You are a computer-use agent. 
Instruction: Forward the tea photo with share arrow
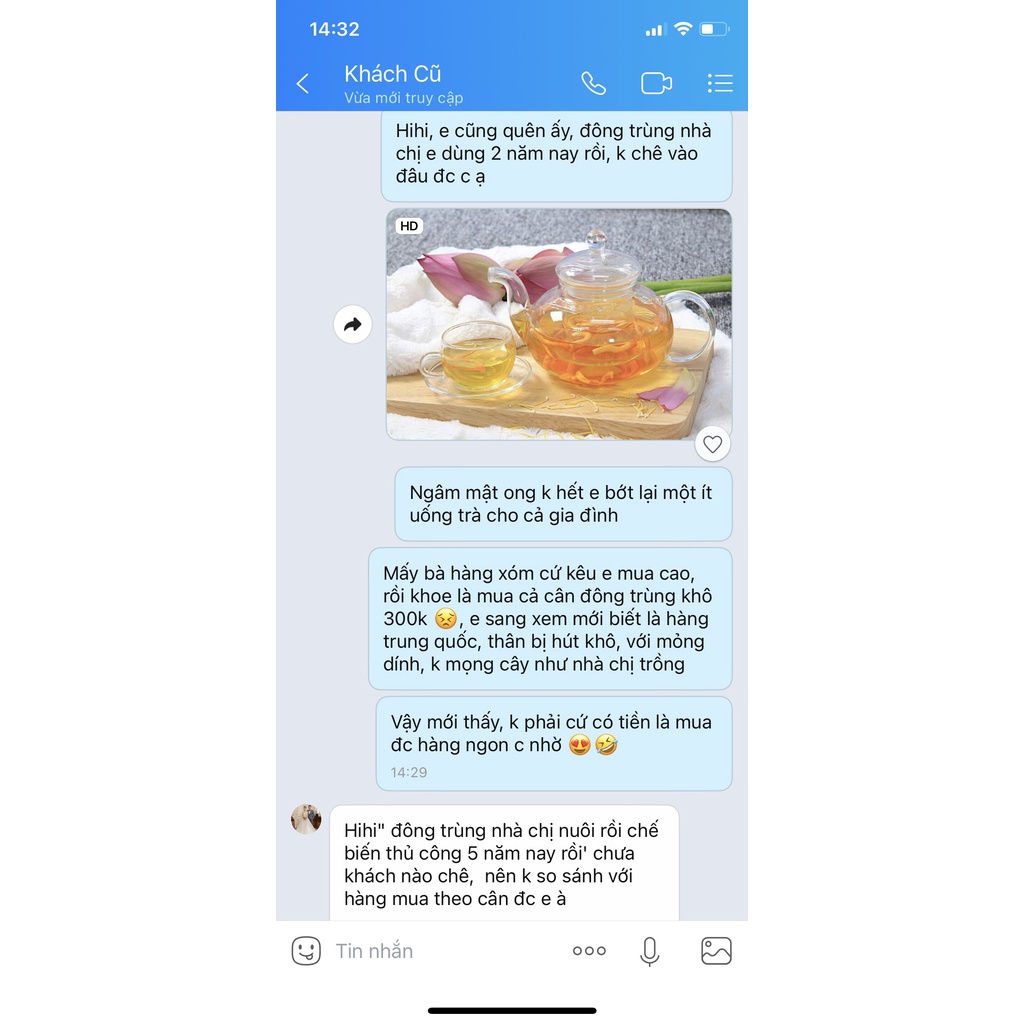[353, 325]
